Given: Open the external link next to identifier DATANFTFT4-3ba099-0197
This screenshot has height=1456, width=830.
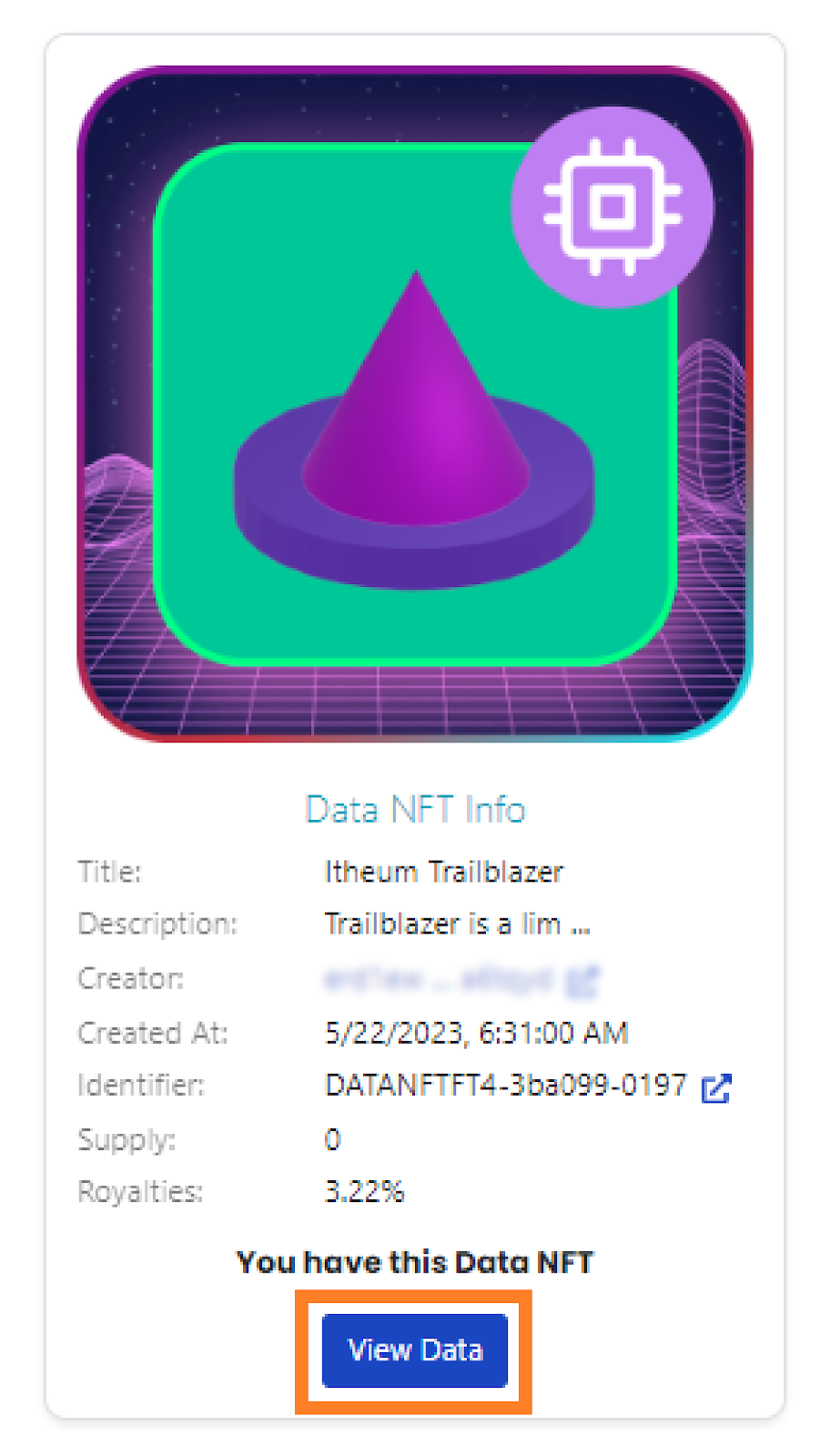Looking at the screenshot, I should click(716, 1087).
